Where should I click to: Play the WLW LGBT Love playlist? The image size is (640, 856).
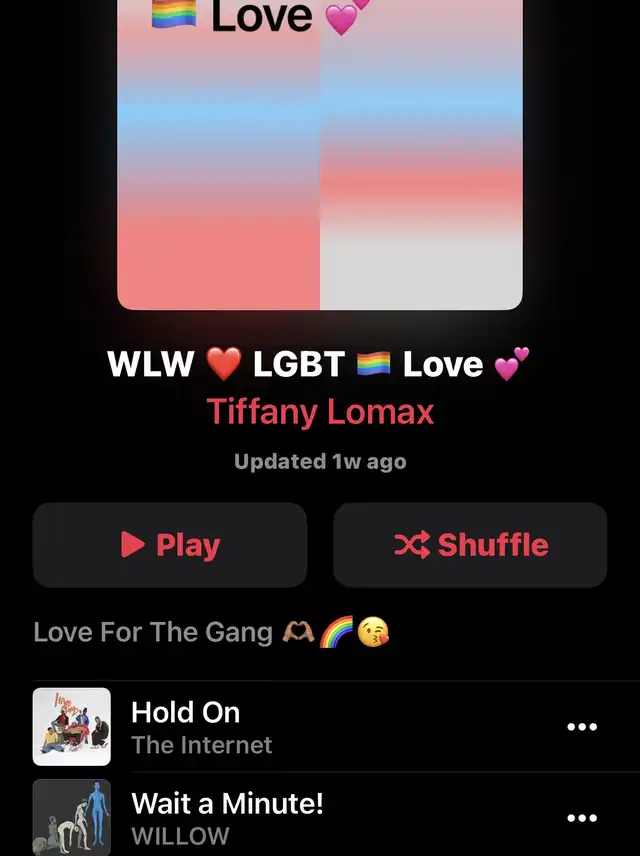170,545
